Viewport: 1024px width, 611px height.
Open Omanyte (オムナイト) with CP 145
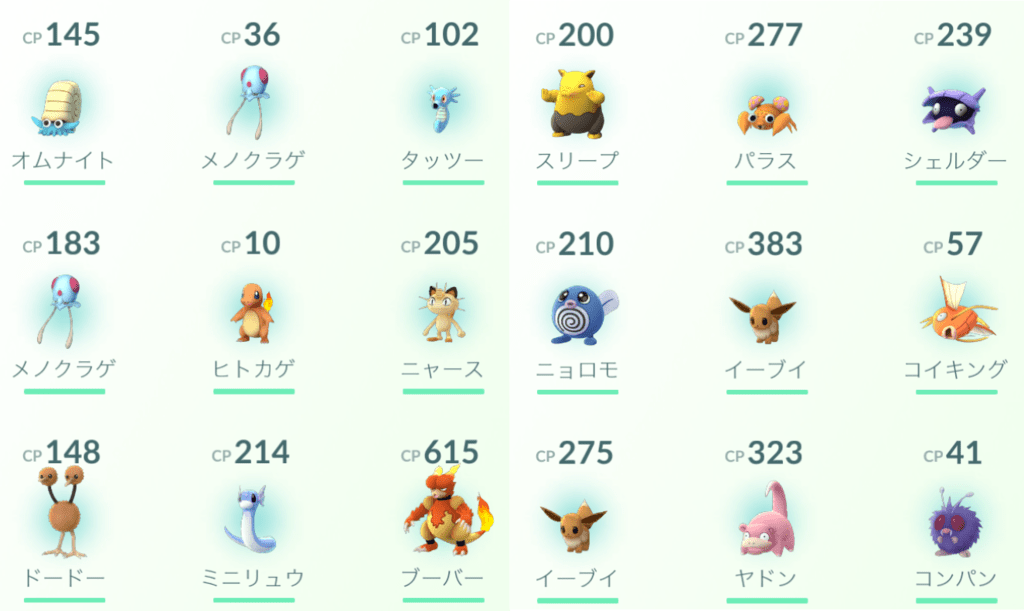(62, 110)
